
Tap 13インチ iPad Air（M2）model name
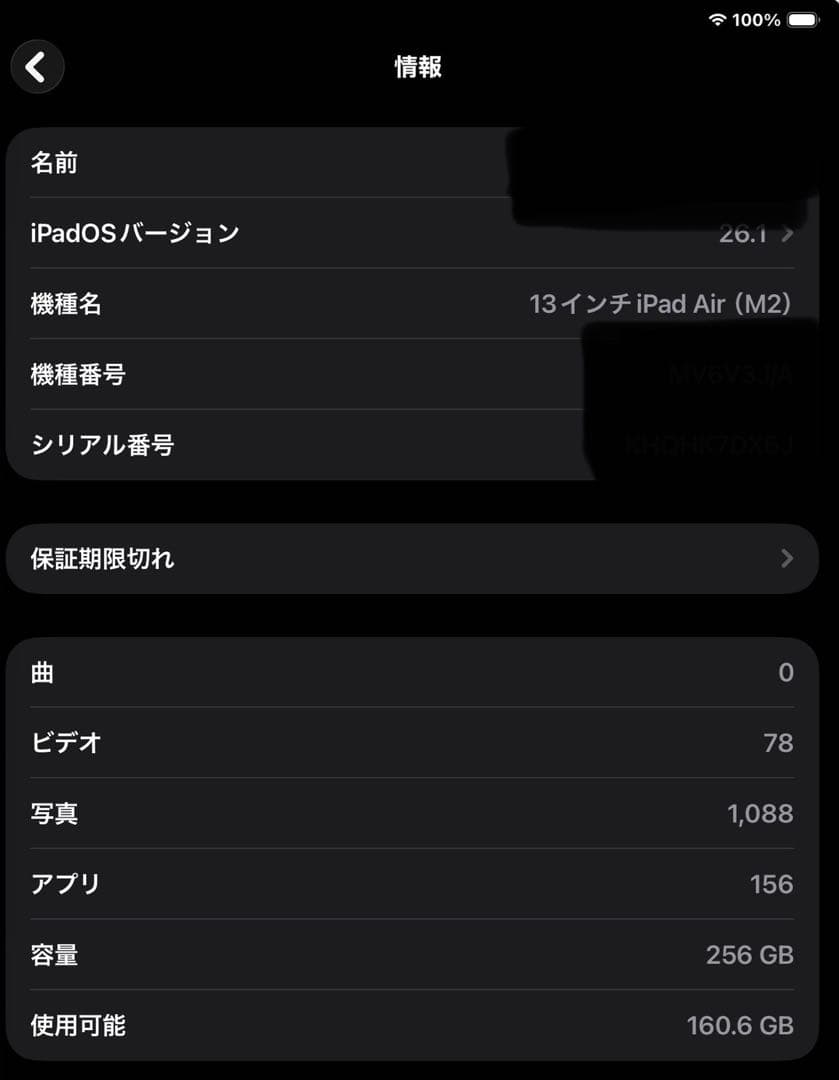(660, 304)
